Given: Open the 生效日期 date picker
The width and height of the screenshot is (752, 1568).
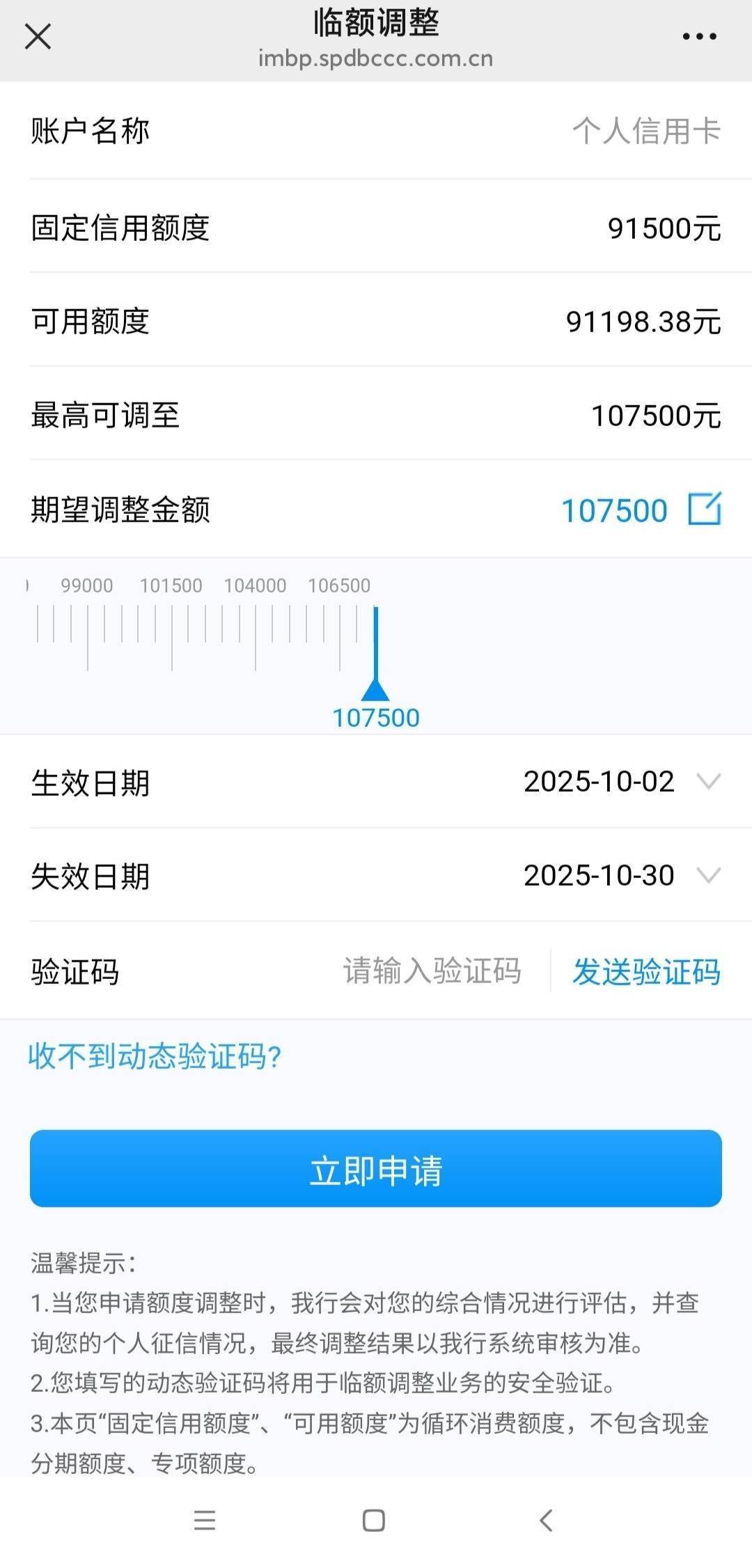Looking at the screenshot, I should point(621,782).
